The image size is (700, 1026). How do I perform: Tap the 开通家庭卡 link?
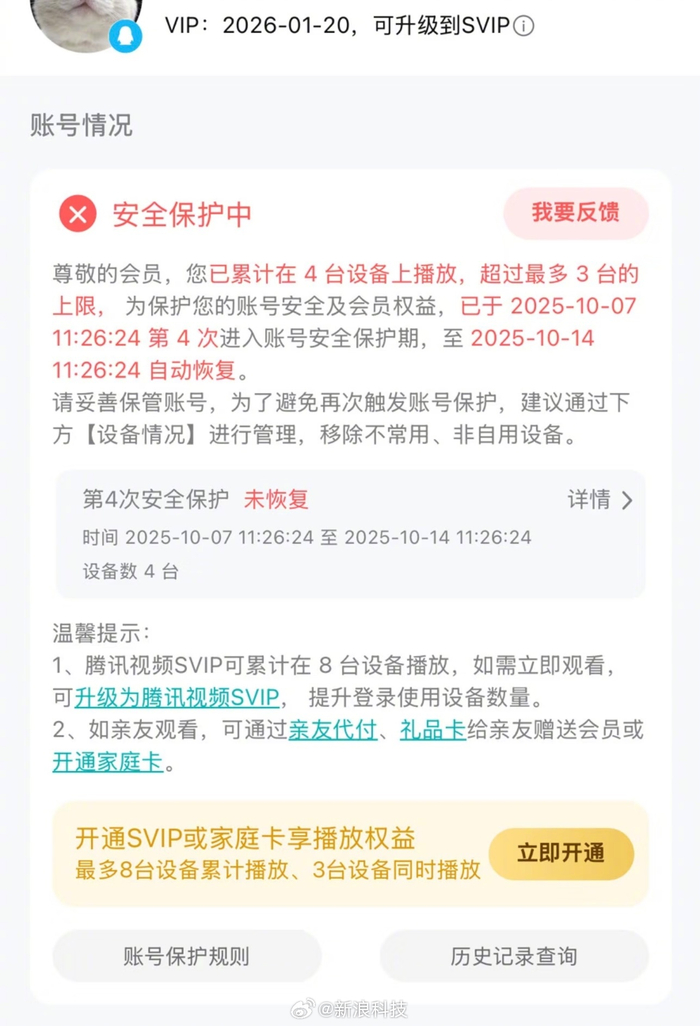tap(107, 763)
